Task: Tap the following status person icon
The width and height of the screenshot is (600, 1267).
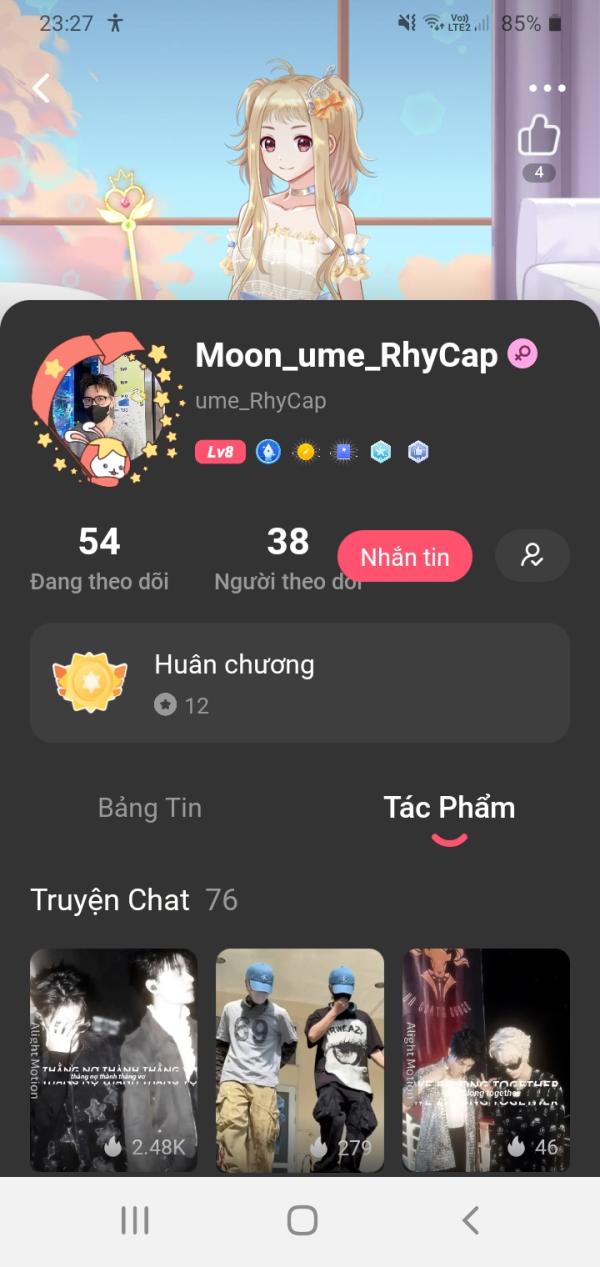Action: pos(532,556)
